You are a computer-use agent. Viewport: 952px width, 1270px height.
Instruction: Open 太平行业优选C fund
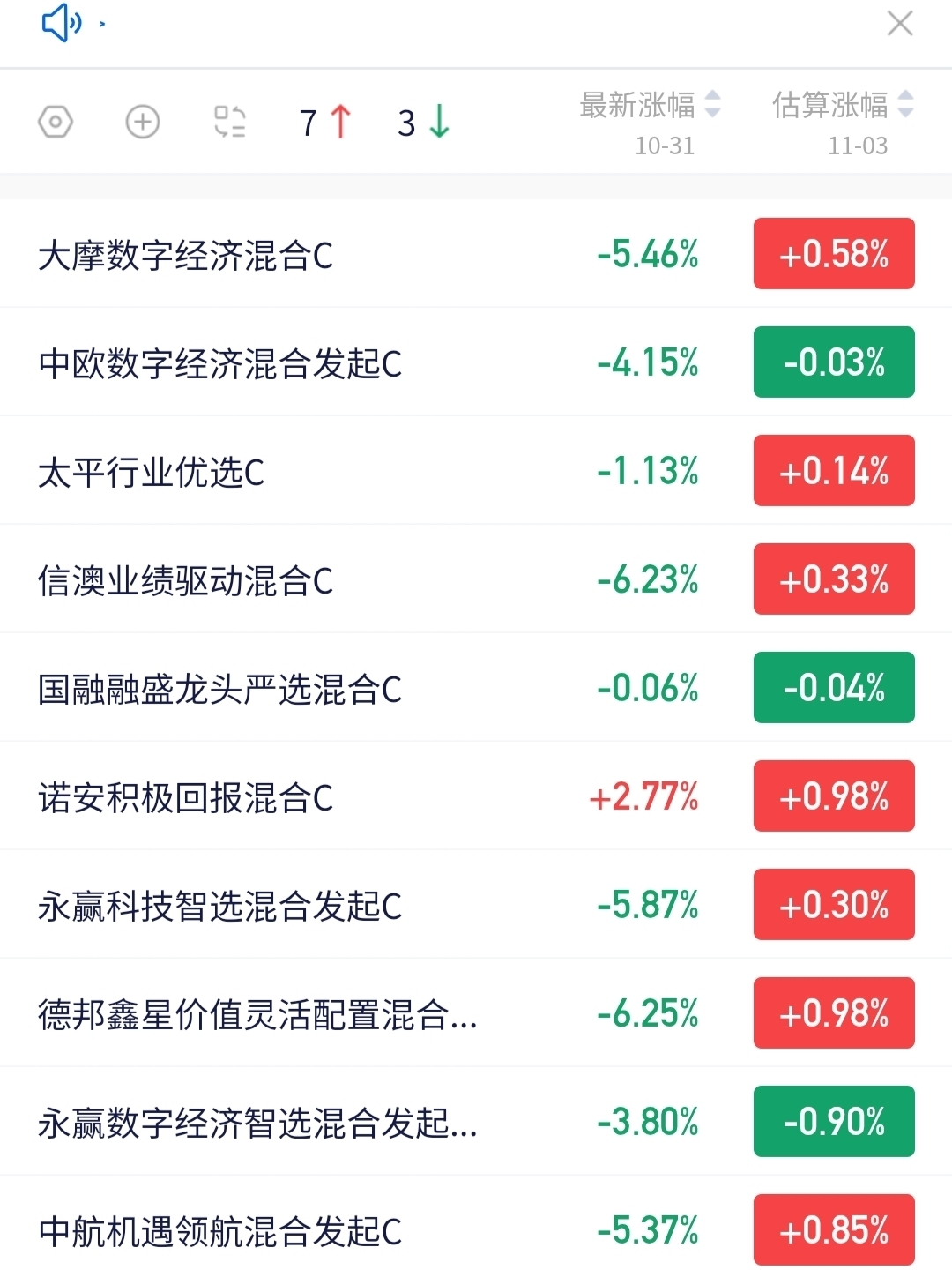[476, 471]
